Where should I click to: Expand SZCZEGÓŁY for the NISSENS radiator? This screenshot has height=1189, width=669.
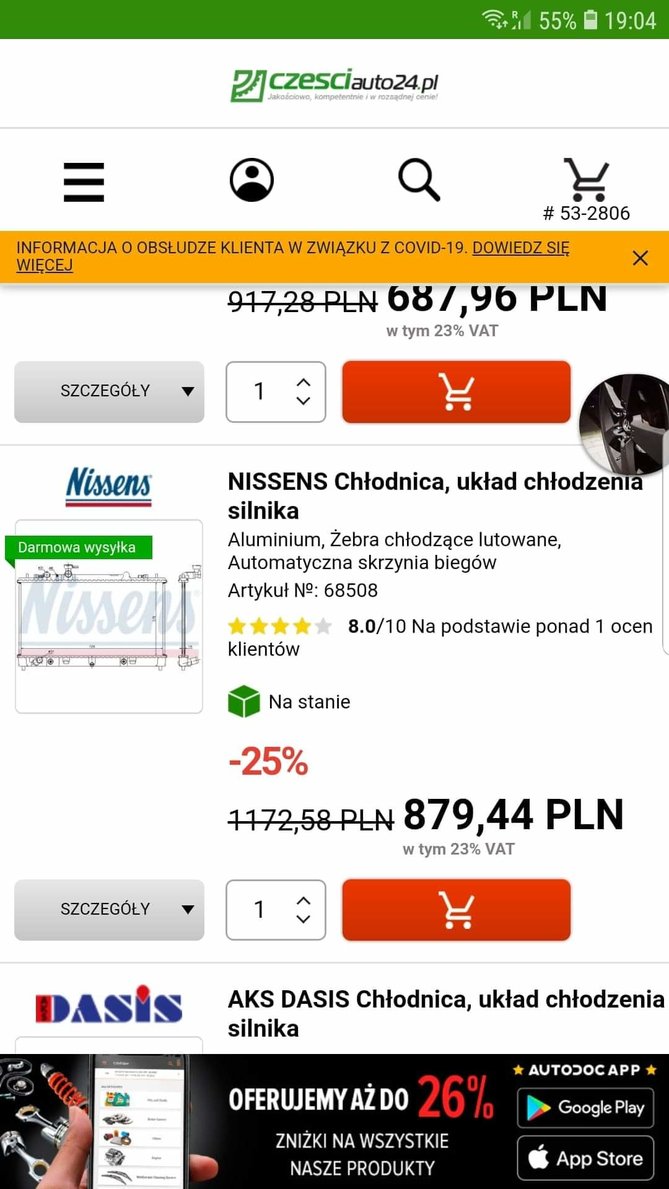click(x=109, y=909)
